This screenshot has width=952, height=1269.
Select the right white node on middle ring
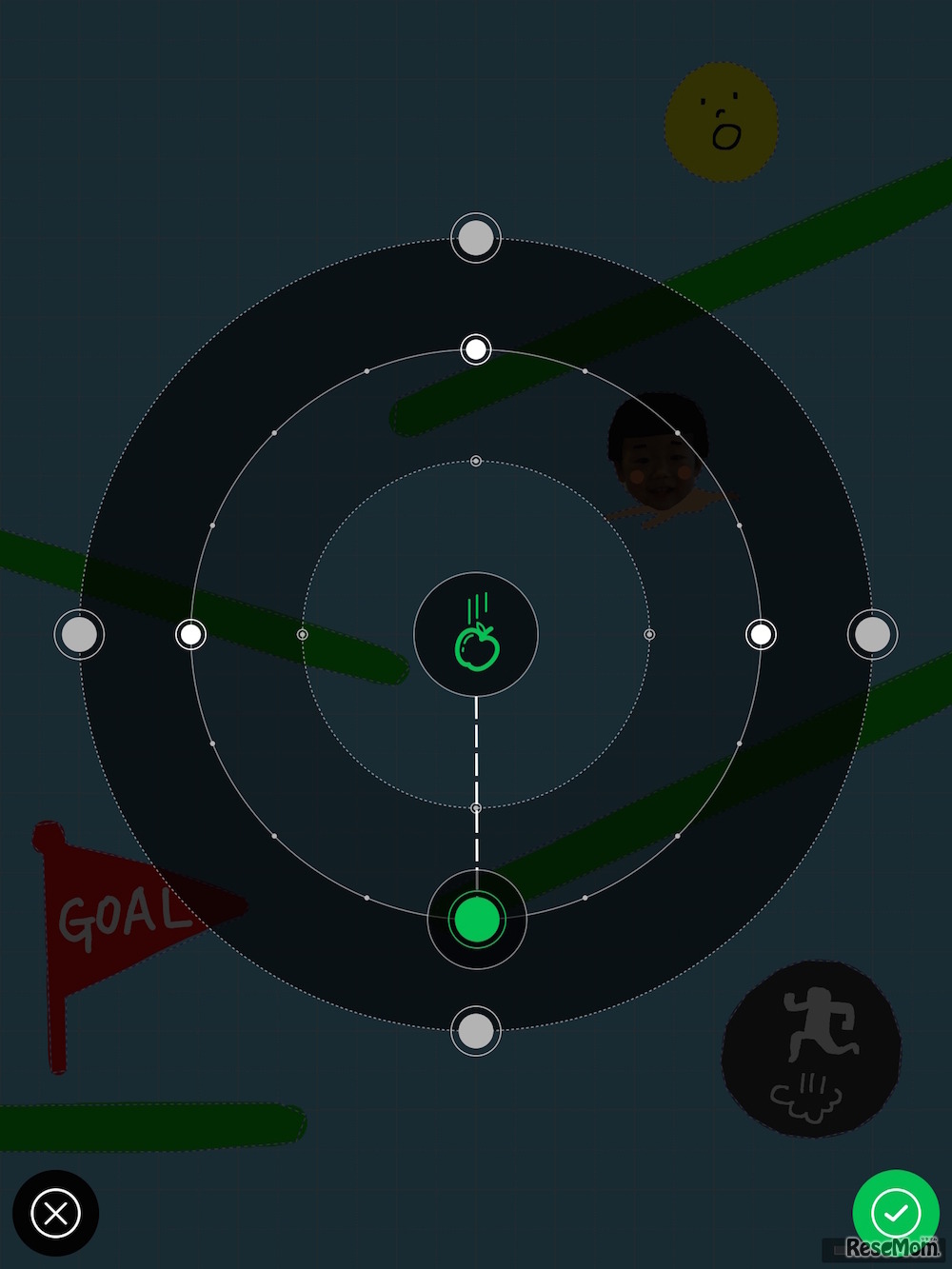pos(761,634)
